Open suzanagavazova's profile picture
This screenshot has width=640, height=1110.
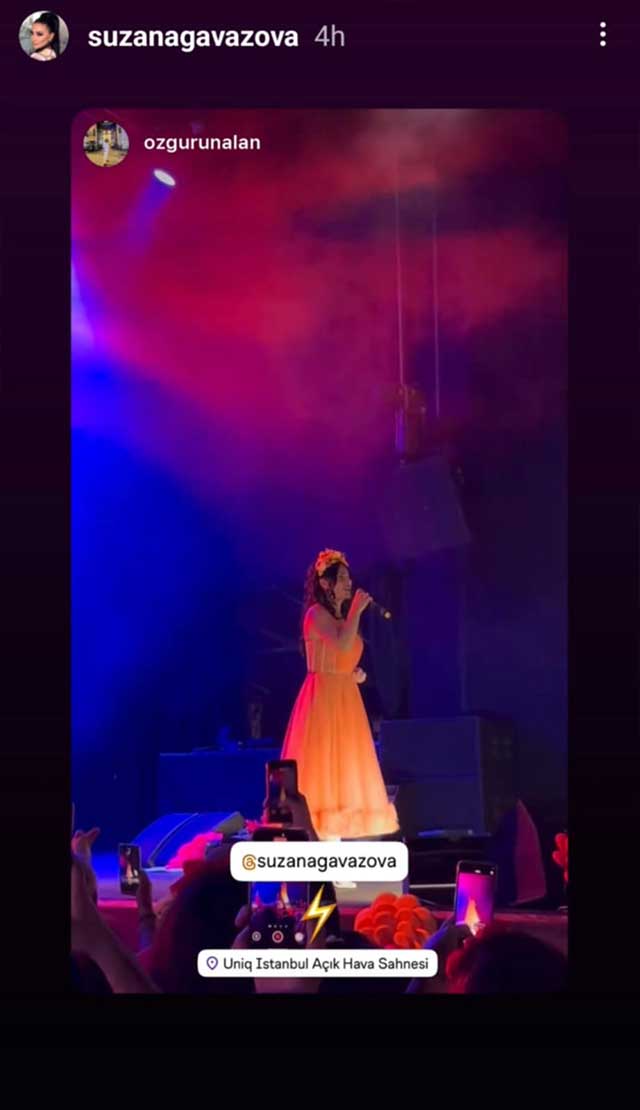[x=44, y=36]
